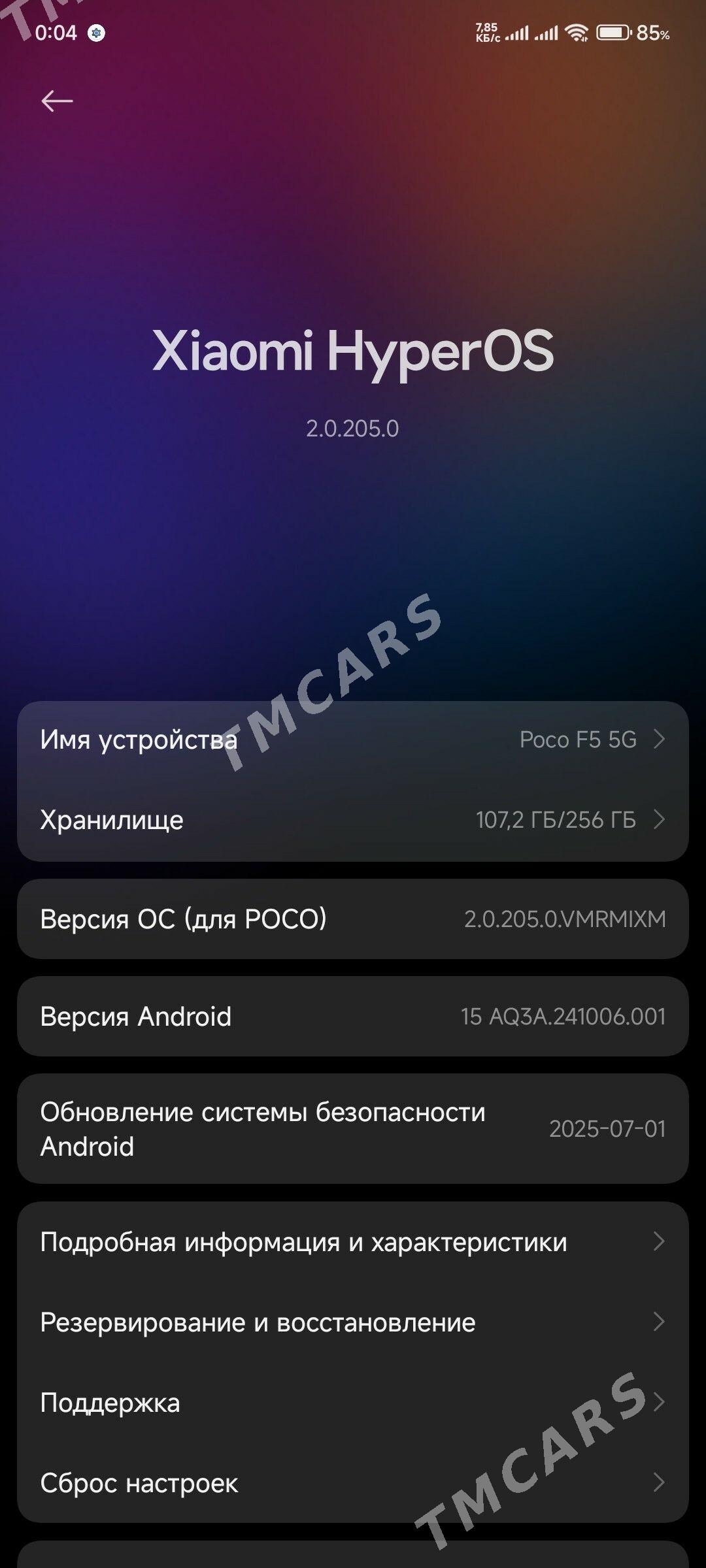Open Сброс настроек
Viewport: 706px width, 1568px height.
(x=353, y=1483)
